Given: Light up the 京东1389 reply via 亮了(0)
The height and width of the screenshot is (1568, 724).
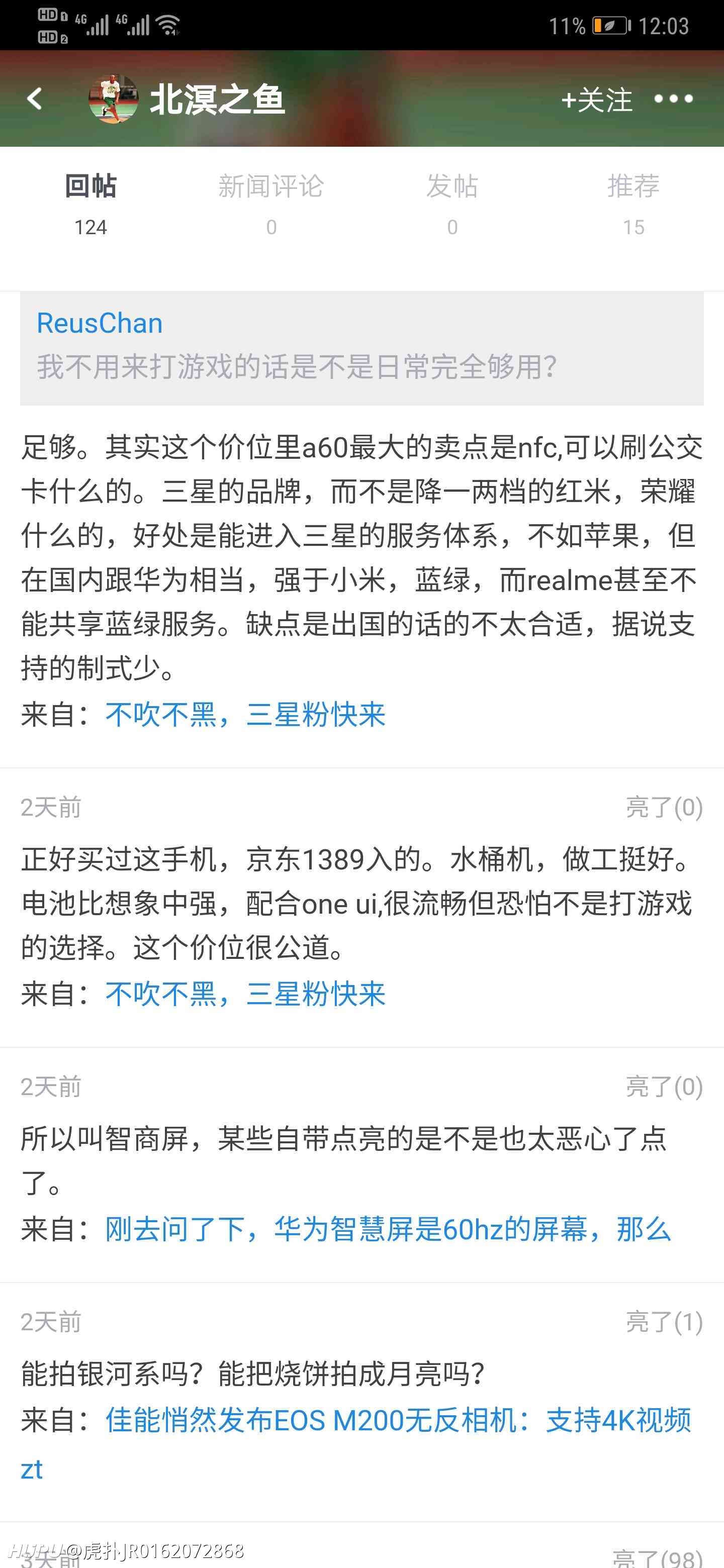Looking at the screenshot, I should tap(664, 808).
